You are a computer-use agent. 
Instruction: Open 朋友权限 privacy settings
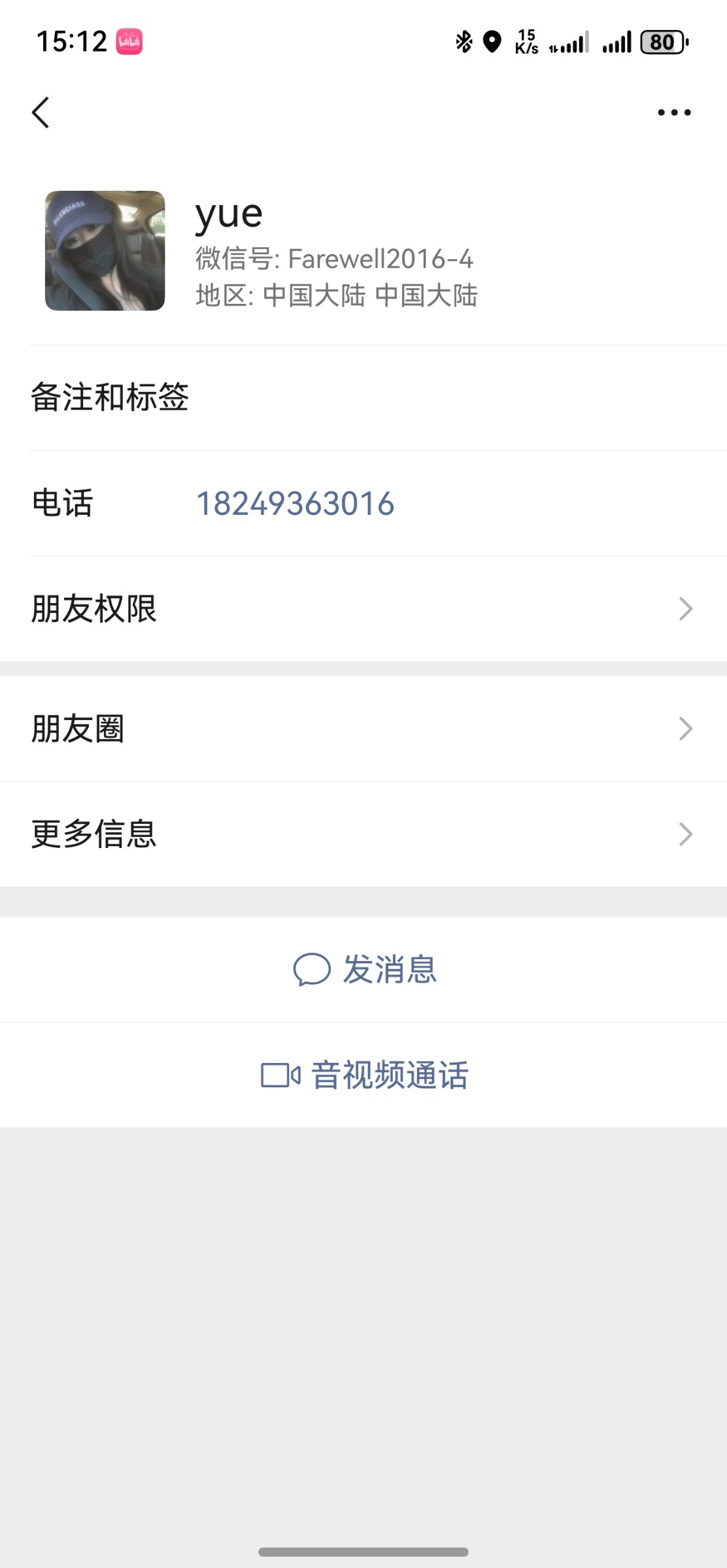tap(95, 609)
